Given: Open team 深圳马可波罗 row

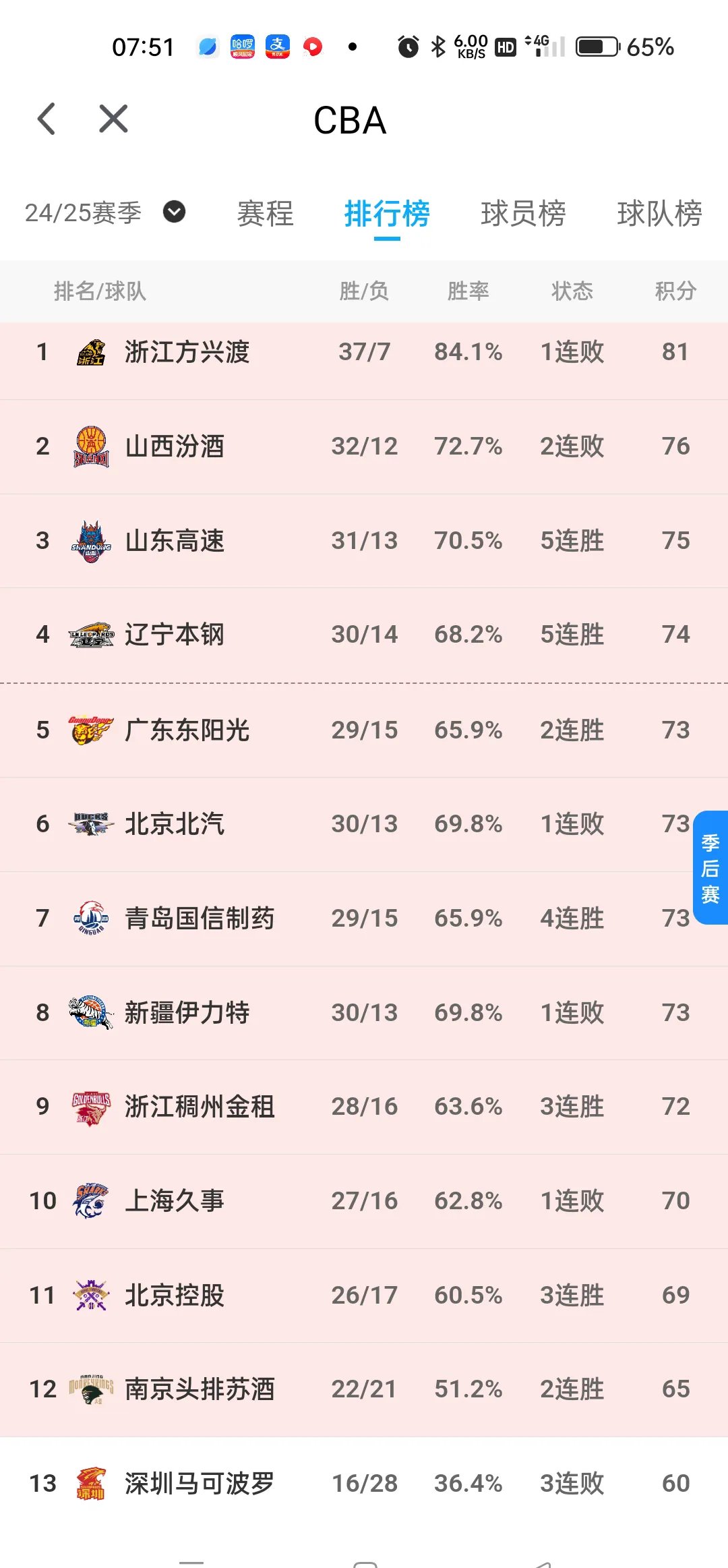Looking at the screenshot, I should [200, 1484].
